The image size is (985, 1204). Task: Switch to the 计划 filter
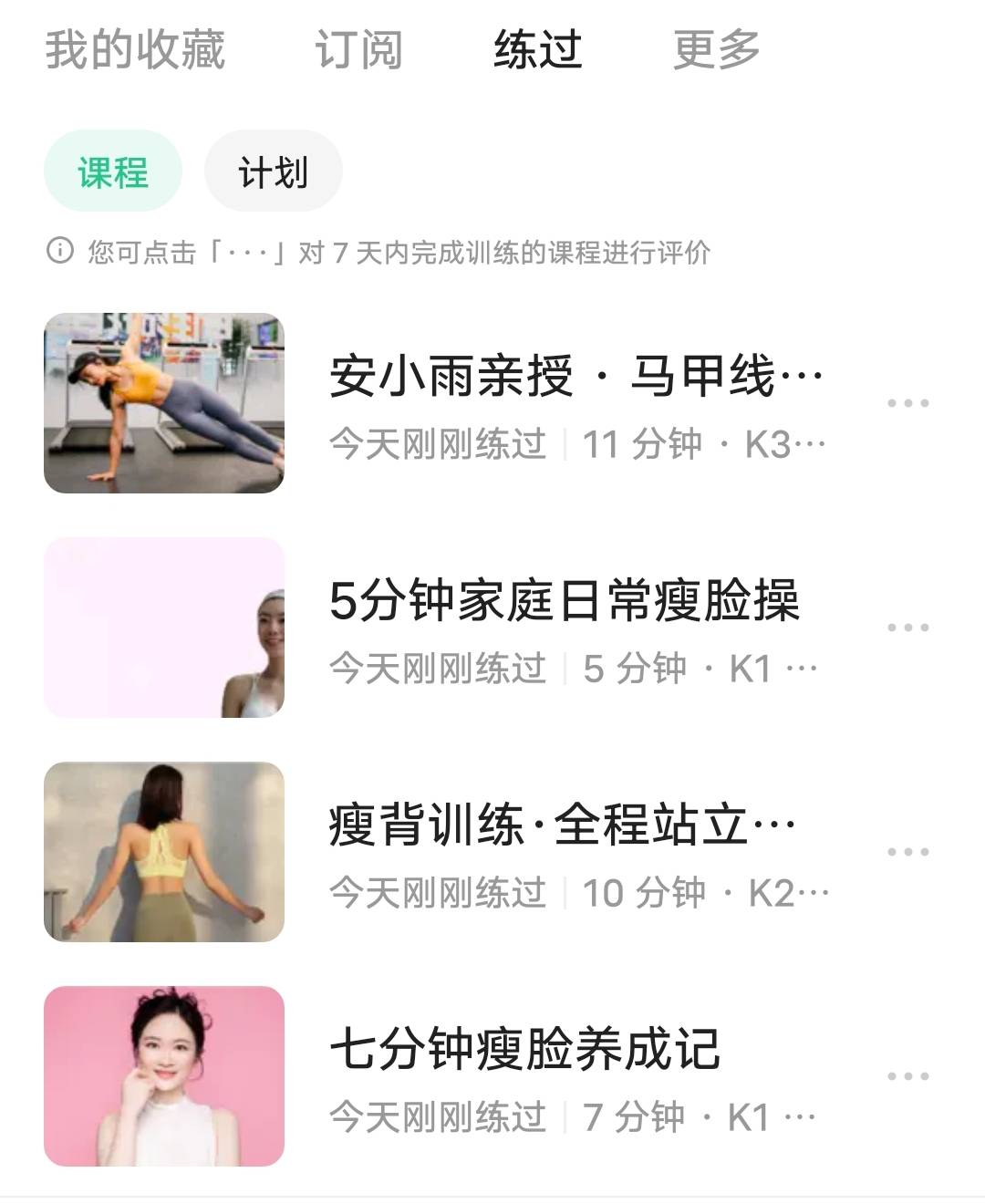point(274,171)
